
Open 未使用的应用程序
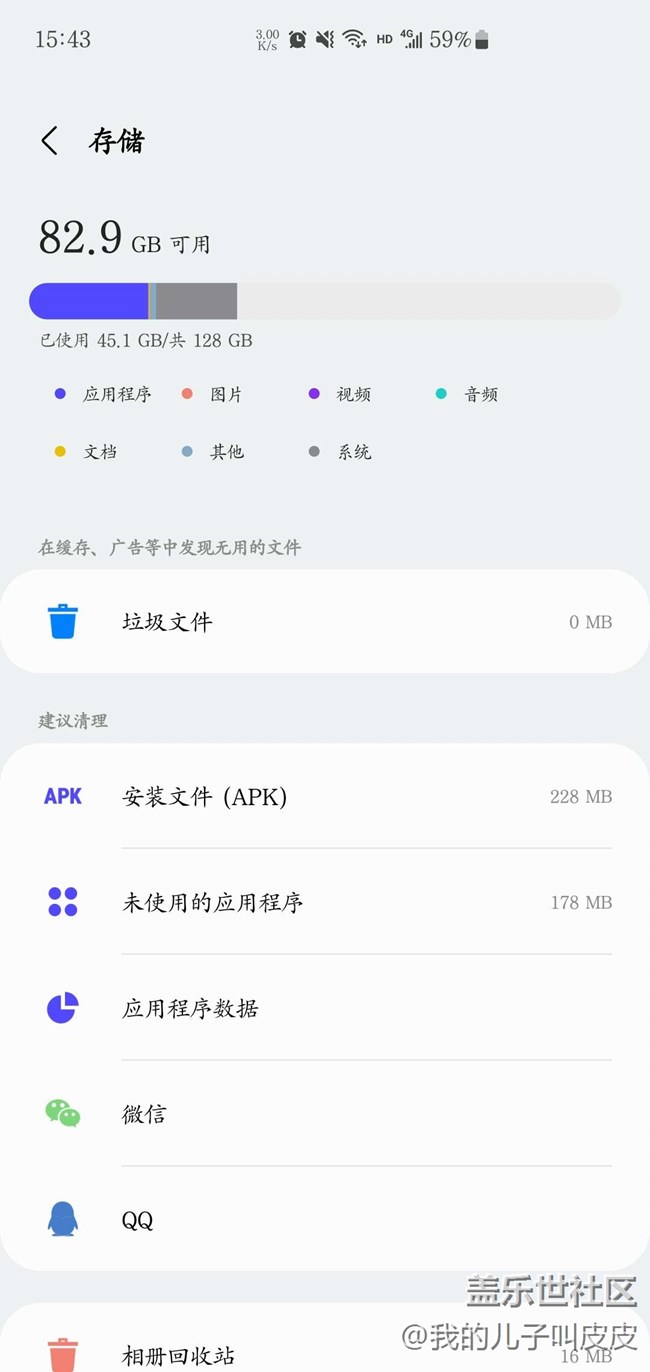pos(325,902)
